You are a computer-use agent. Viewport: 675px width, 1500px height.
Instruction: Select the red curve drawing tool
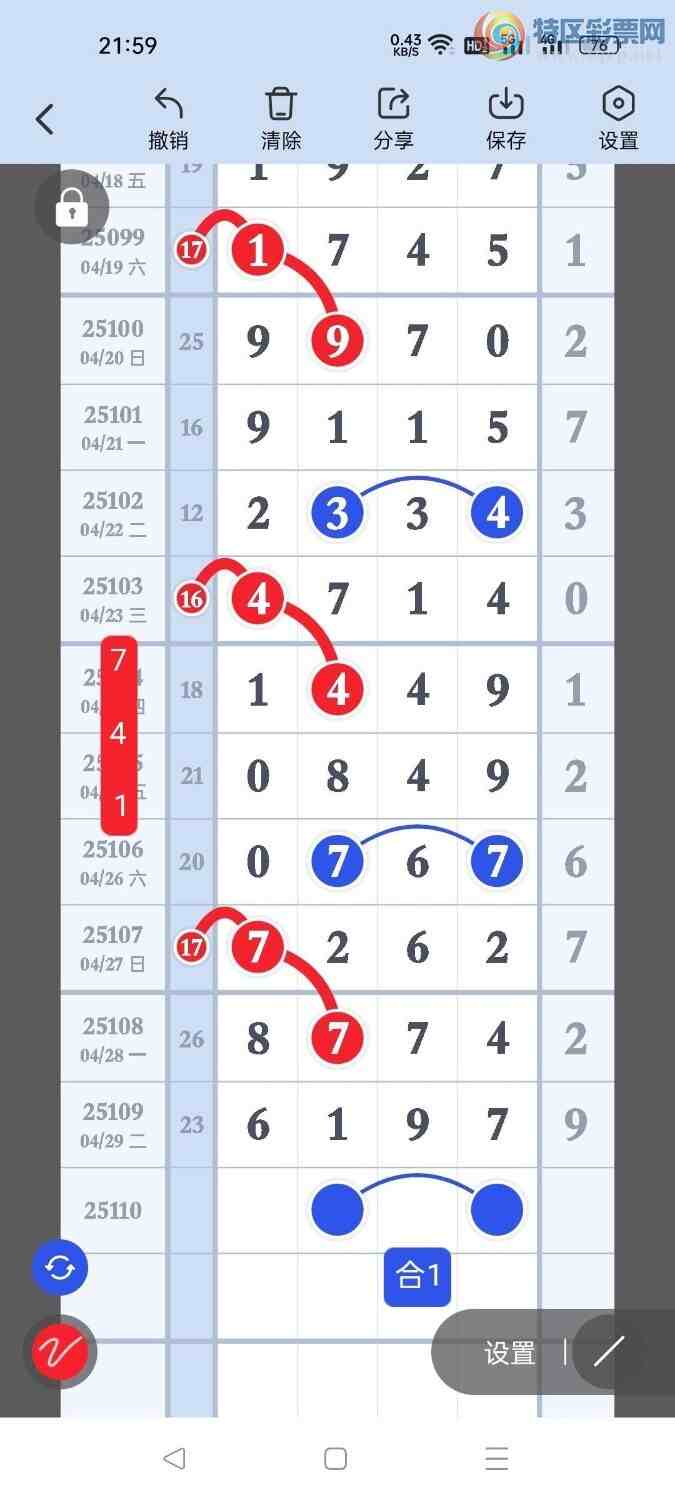click(x=60, y=1352)
